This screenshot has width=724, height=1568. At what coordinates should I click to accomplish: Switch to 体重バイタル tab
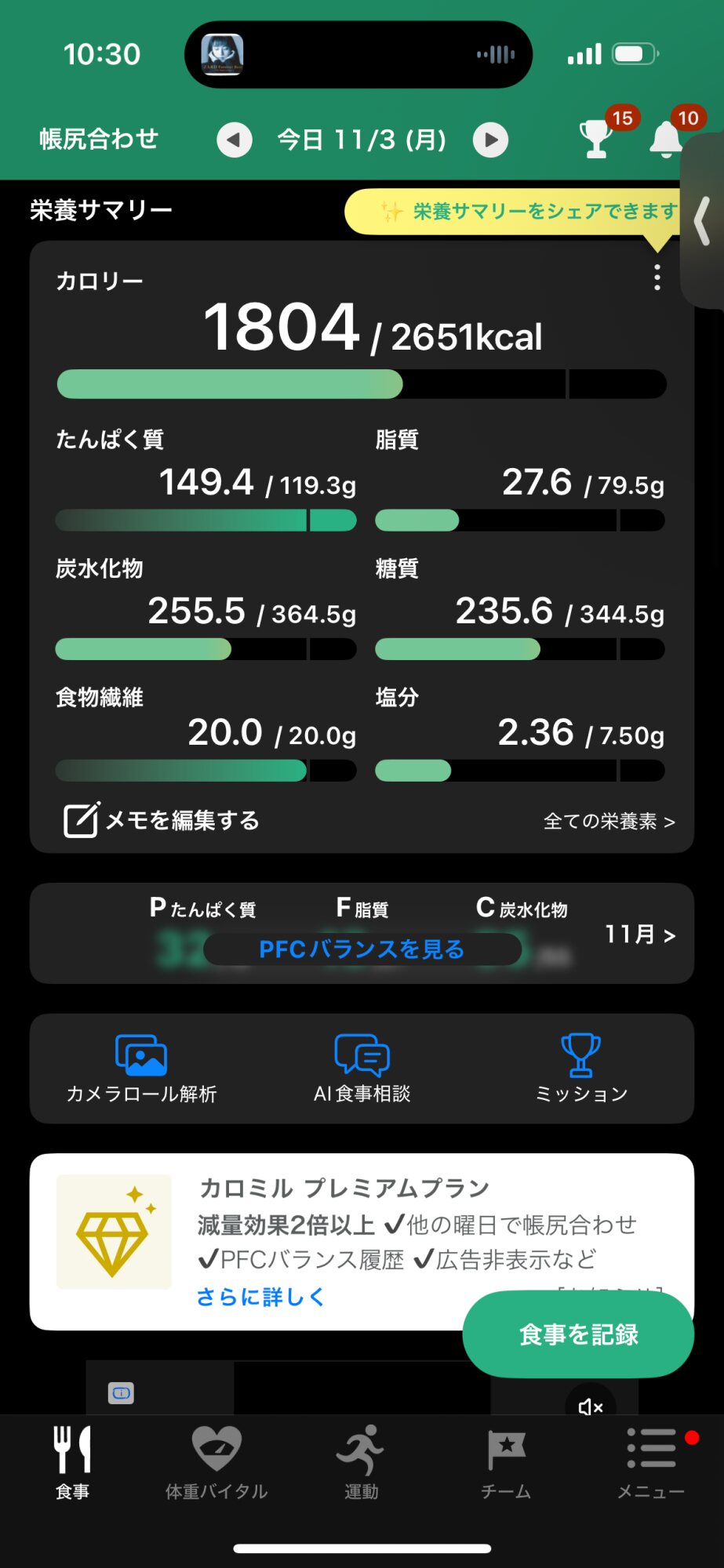click(216, 1462)
